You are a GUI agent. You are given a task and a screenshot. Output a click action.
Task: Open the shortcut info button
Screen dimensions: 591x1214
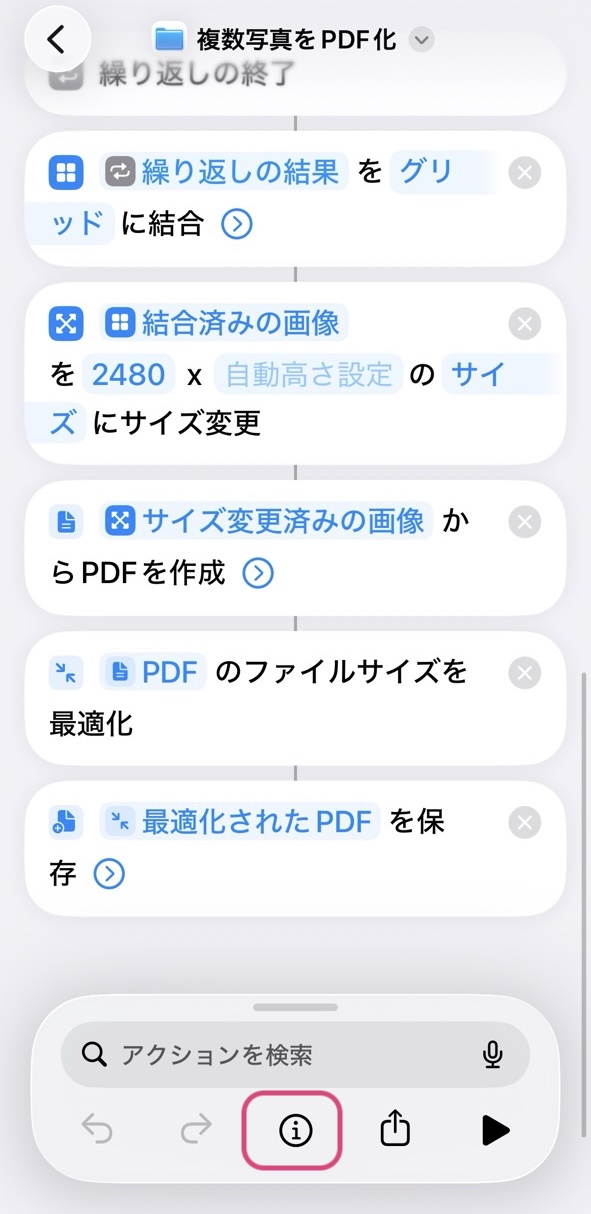coord(295,1130)
